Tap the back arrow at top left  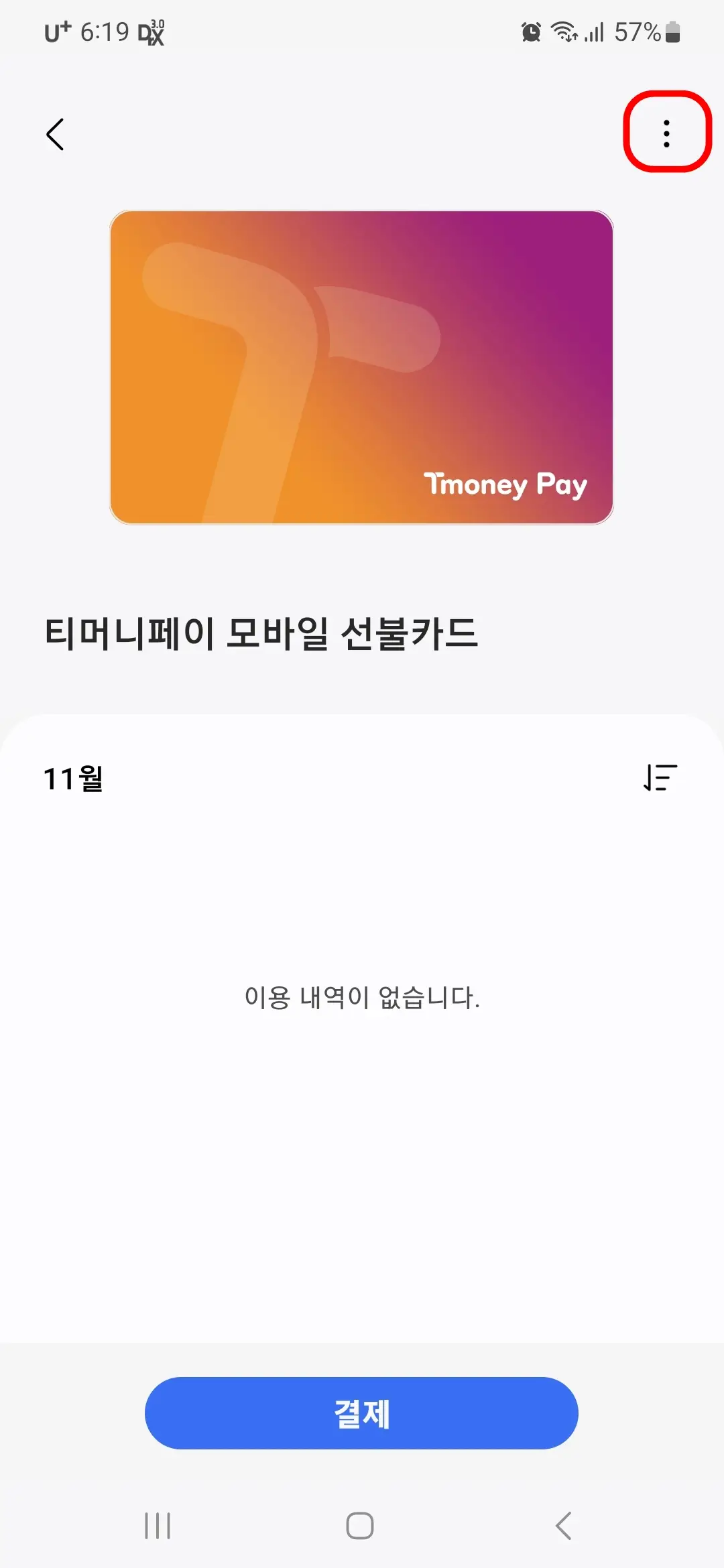click(x=56, y=134)
